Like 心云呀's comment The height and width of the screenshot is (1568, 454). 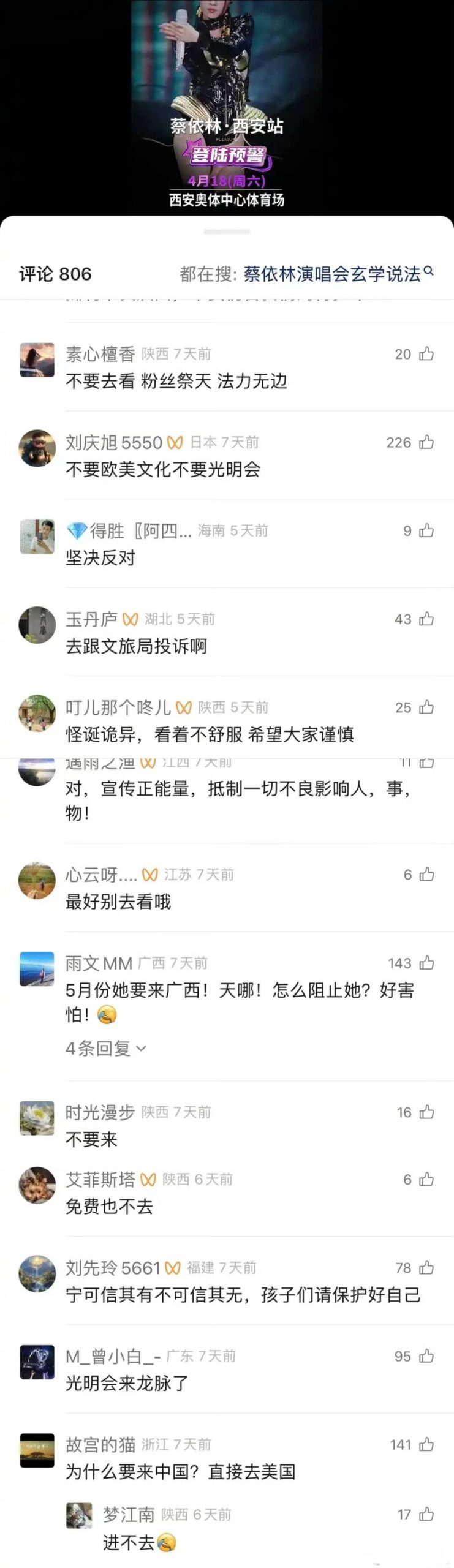coord(426,875)
